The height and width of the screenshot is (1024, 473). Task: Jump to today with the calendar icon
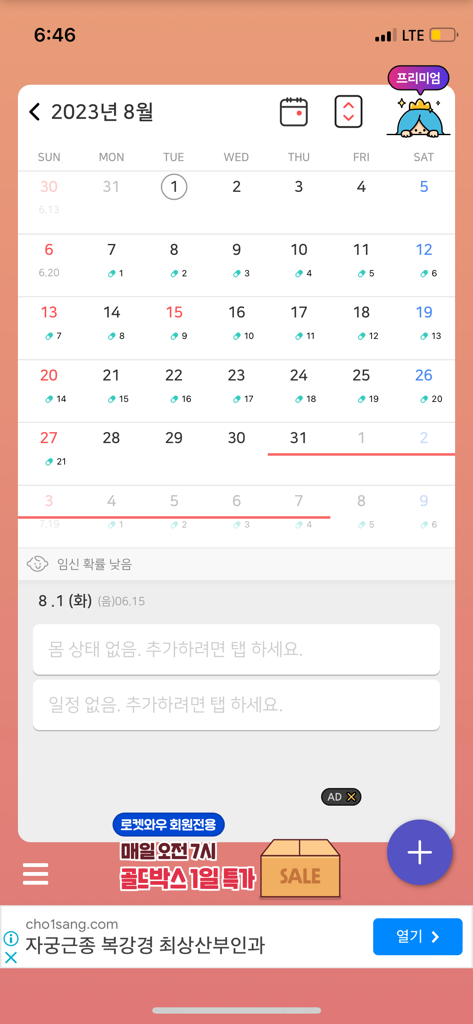tap(293, 112)
